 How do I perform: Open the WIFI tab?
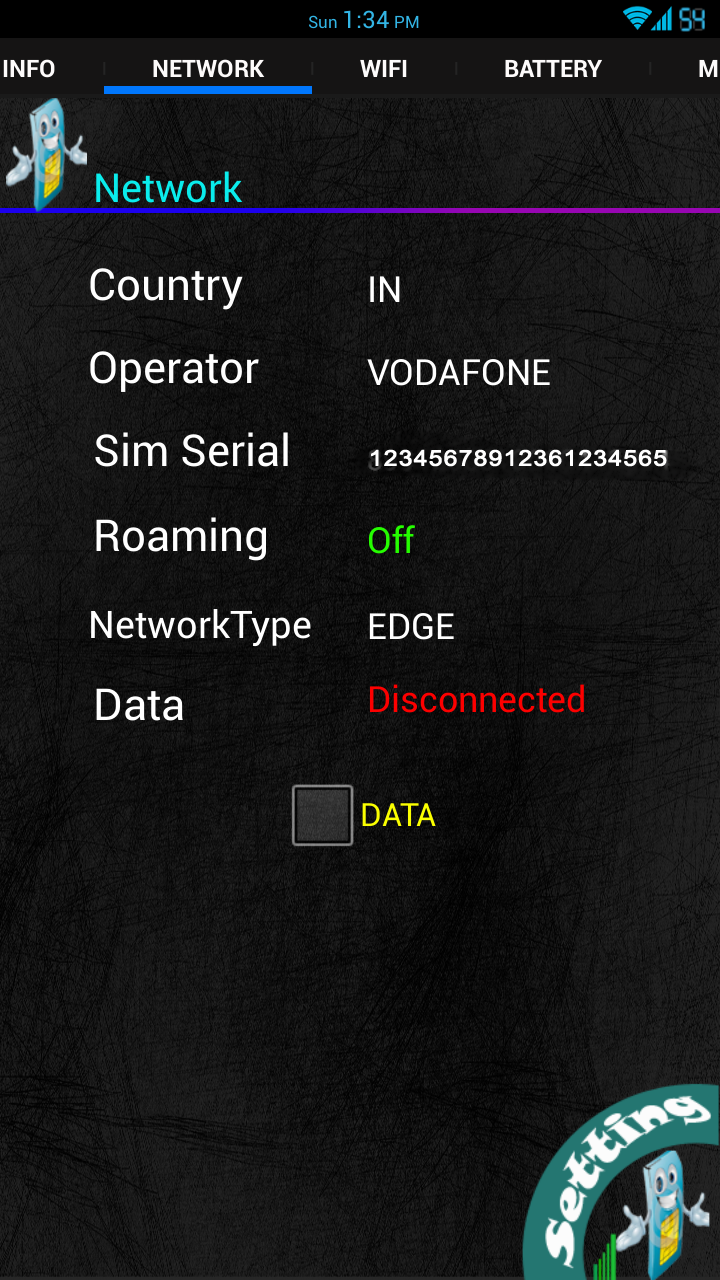384,69
